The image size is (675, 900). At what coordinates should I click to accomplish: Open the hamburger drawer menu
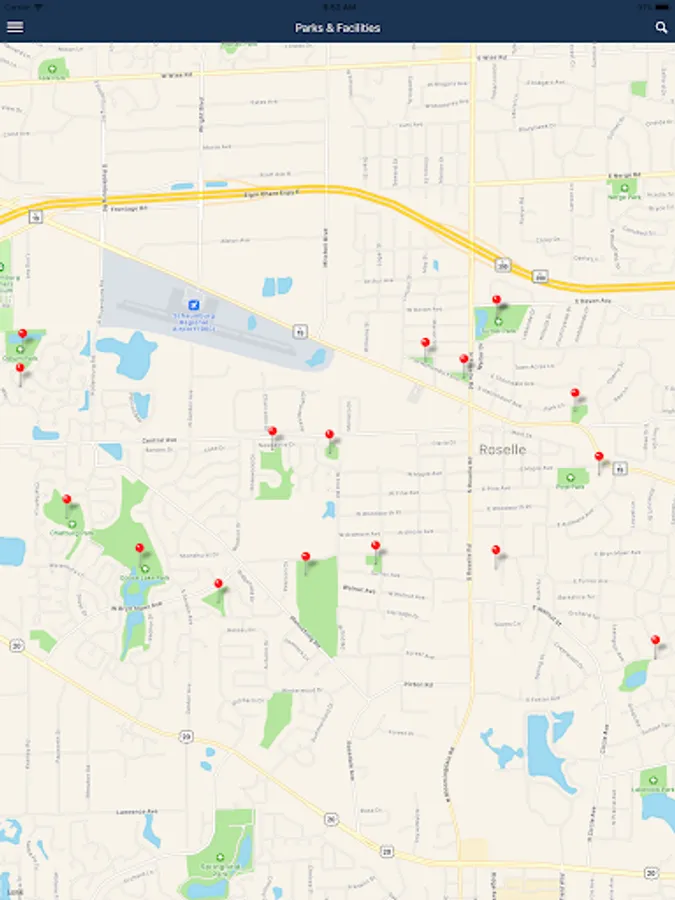15,27
